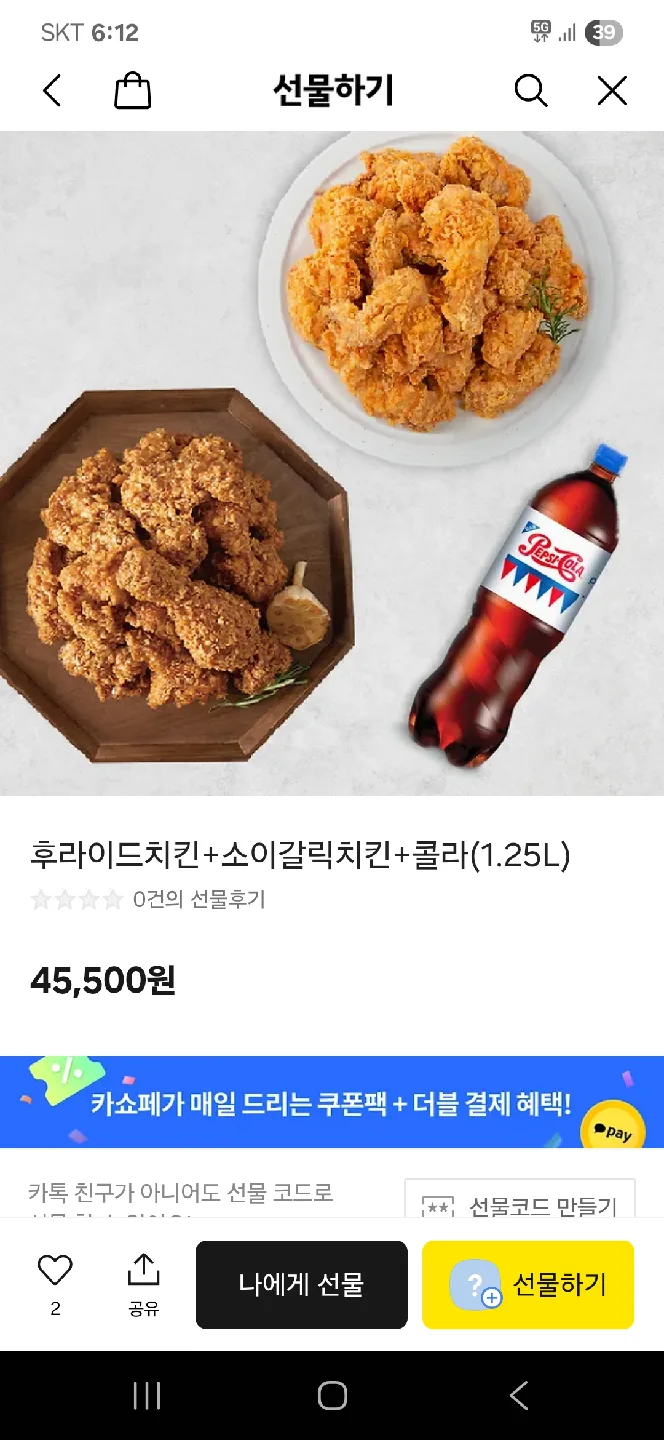Choose 나에게 선물 button

pos(301,1285)
